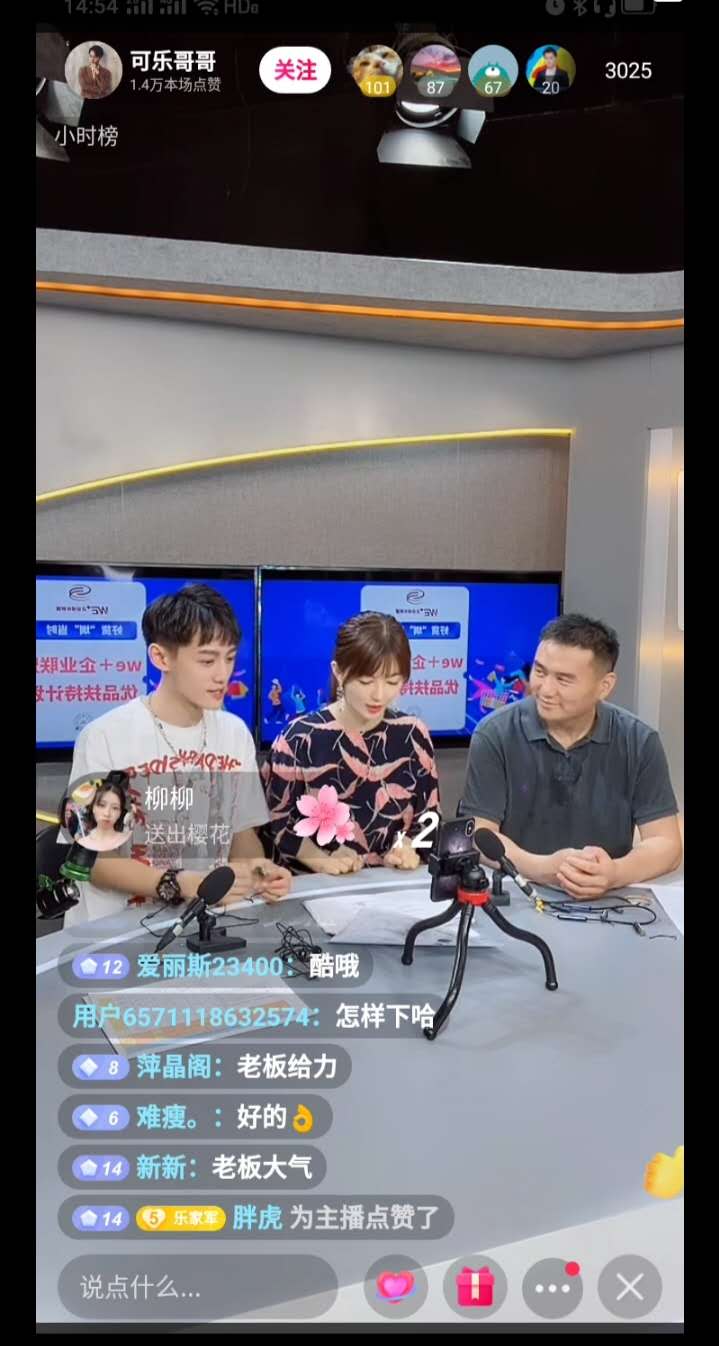Open 可乐哥哥's profile avatar
Image resolution: width=719 pixels, height=1346 pixels.
point(93,70)
